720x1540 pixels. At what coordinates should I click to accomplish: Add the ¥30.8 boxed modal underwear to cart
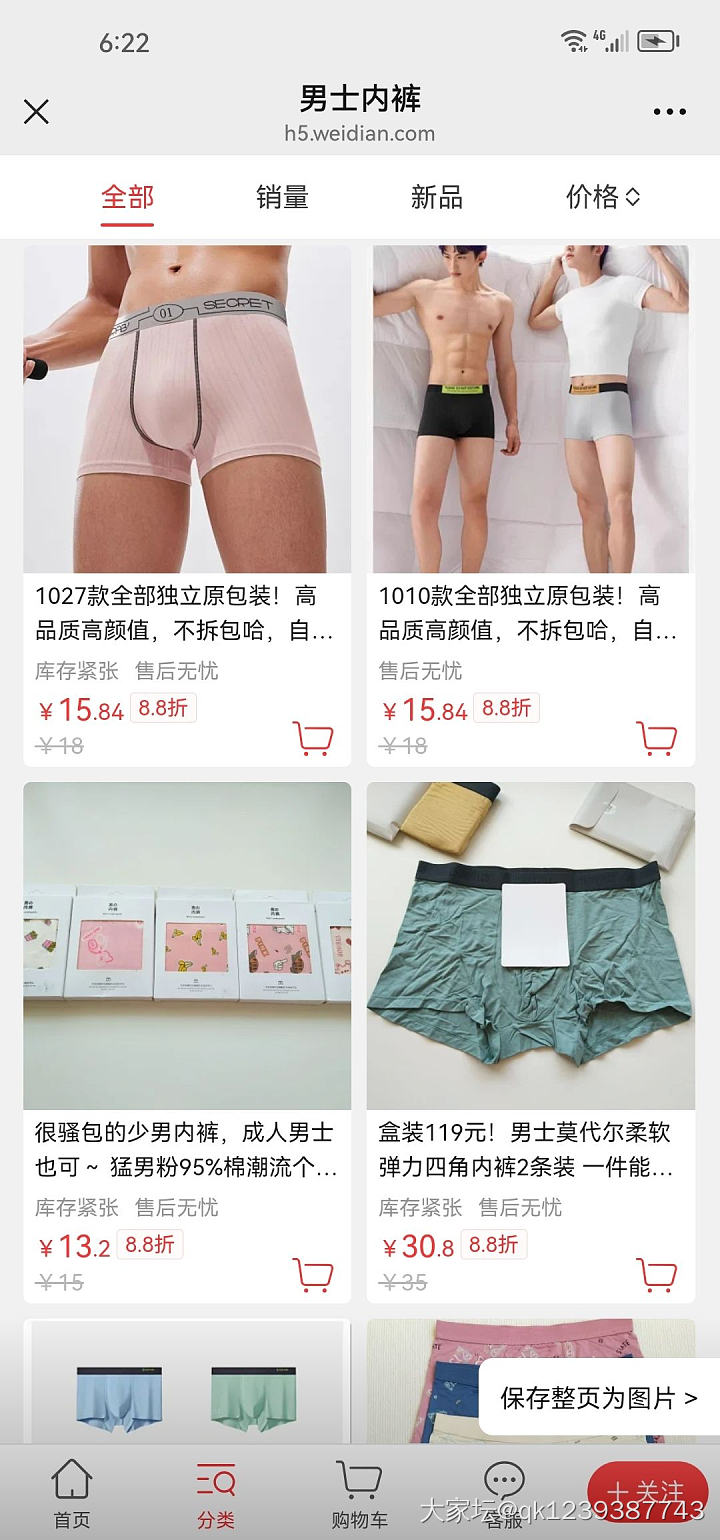tap(657, 1275)
